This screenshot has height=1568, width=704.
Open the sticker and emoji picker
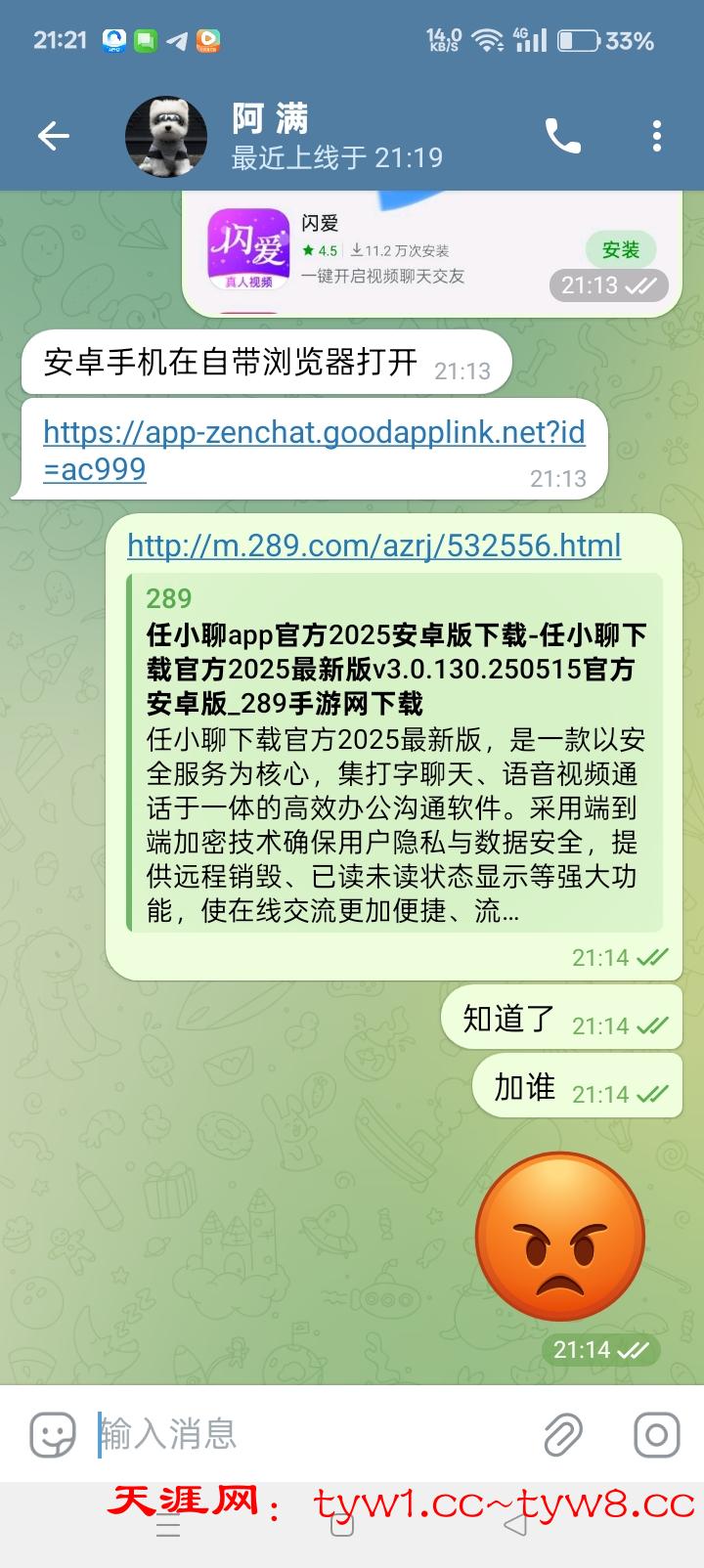click(53, 1434)
